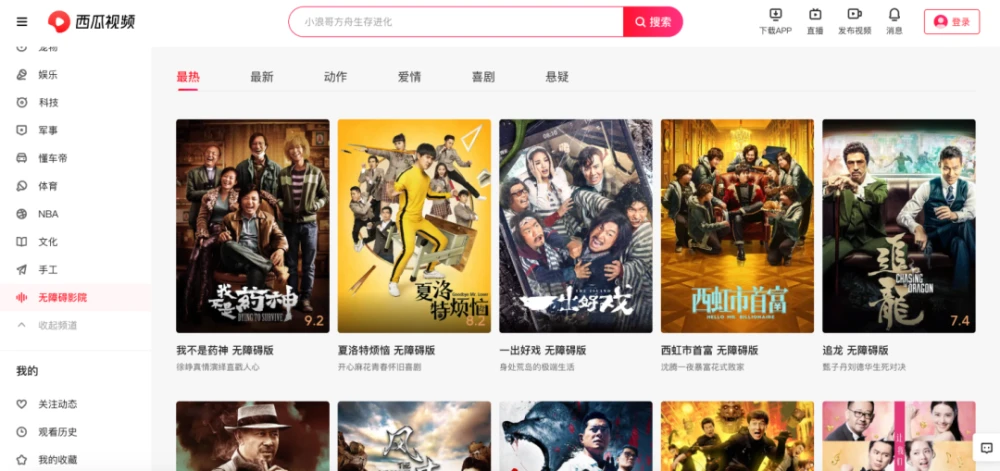Open the movie 西虹市首富 无障碍版
Screen dimensions: 1000x471
click(737, 226)
